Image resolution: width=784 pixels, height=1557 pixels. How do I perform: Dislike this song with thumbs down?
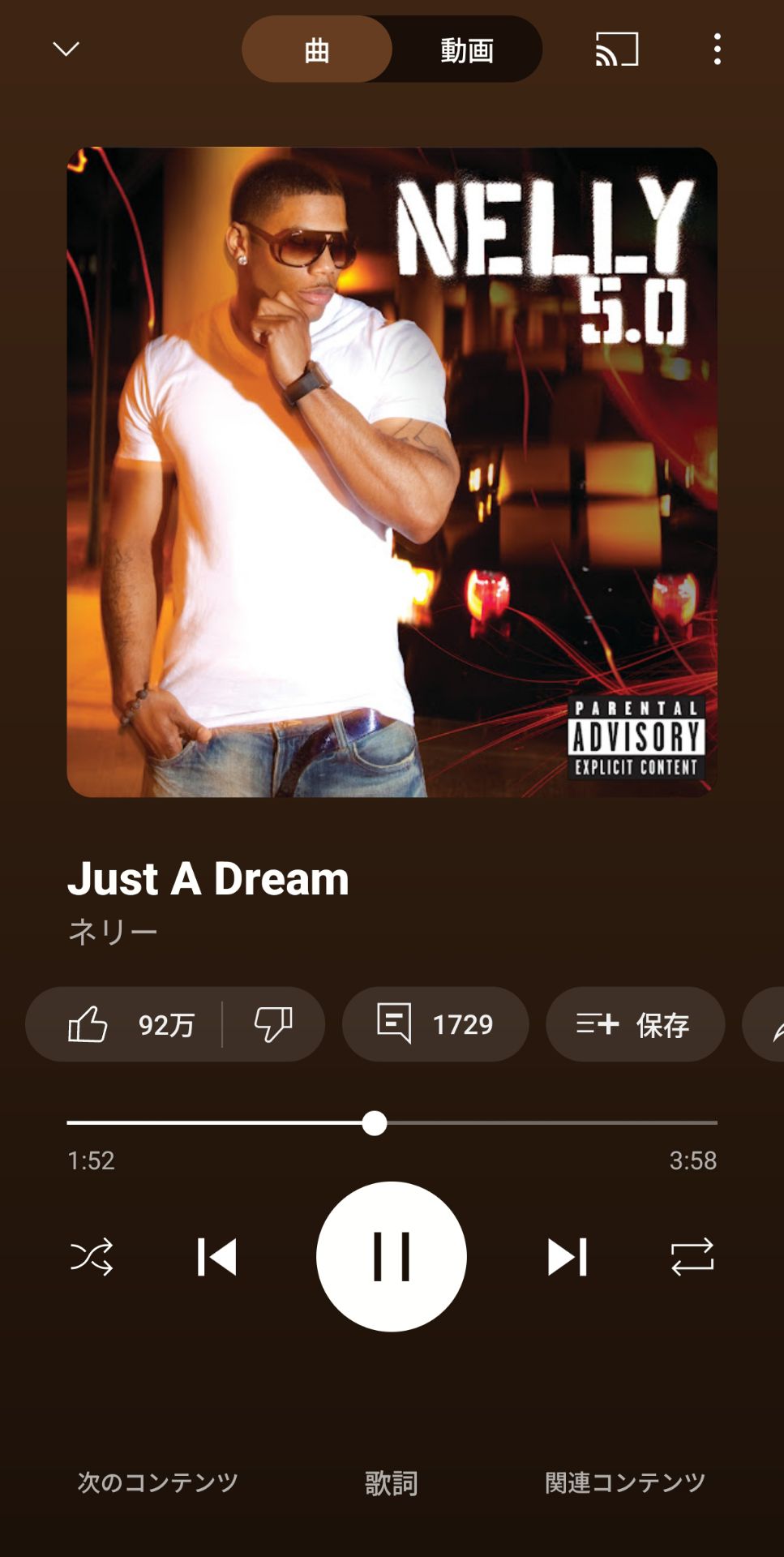[x=273, y=1024]
